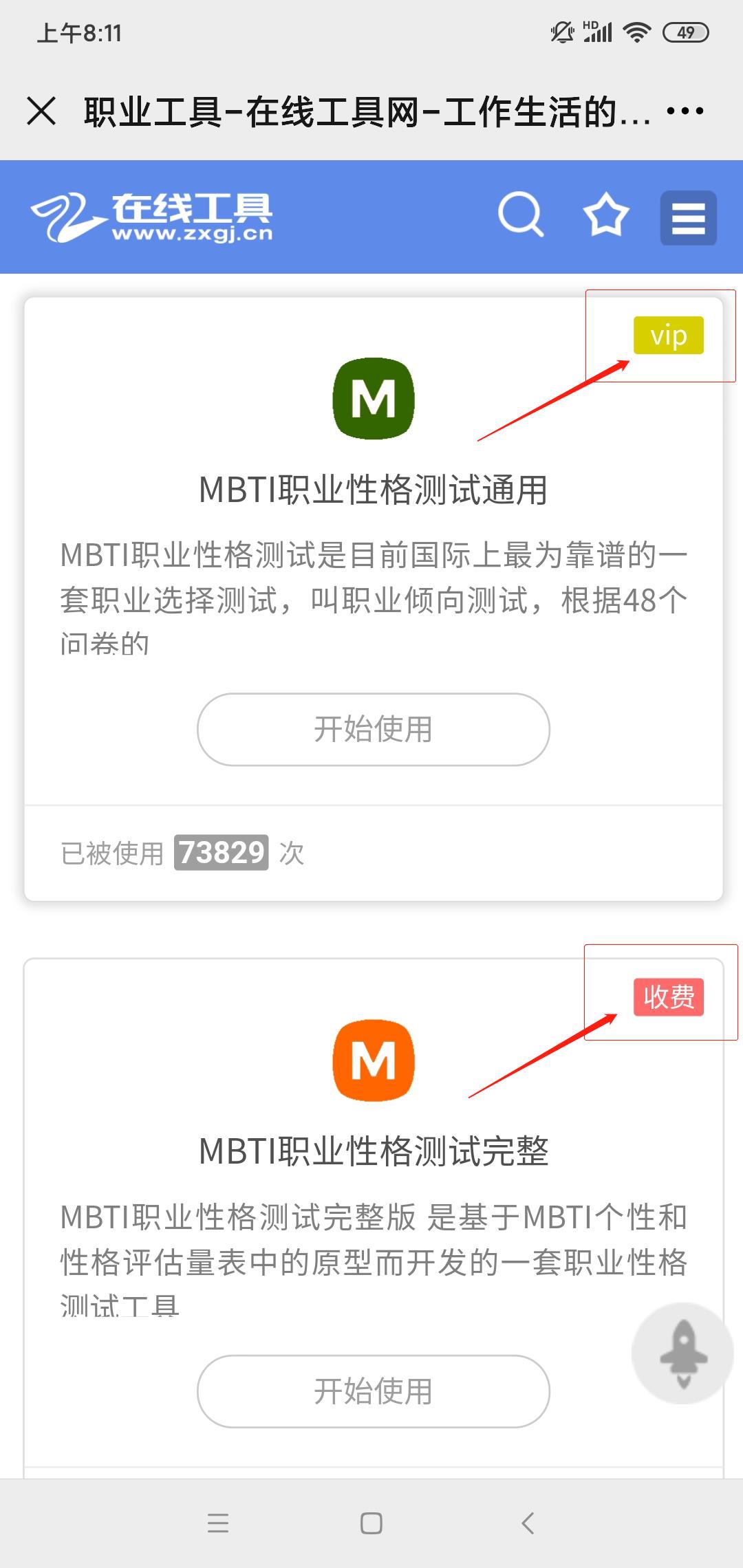Open the MBTI职业性格测试通用 card title

tap(373, 490)
